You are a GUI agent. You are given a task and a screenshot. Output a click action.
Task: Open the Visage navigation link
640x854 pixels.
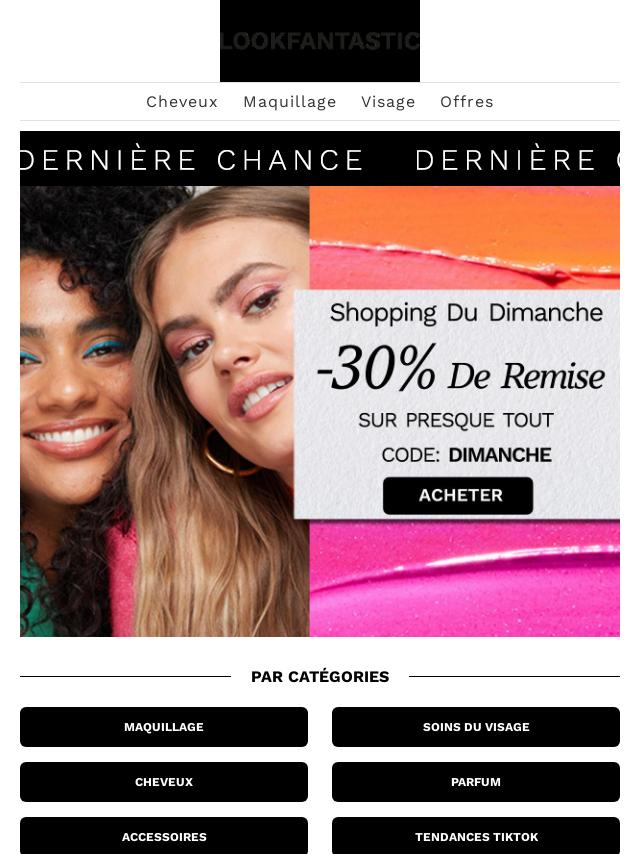pyautogui.click(x=388, y=102)
